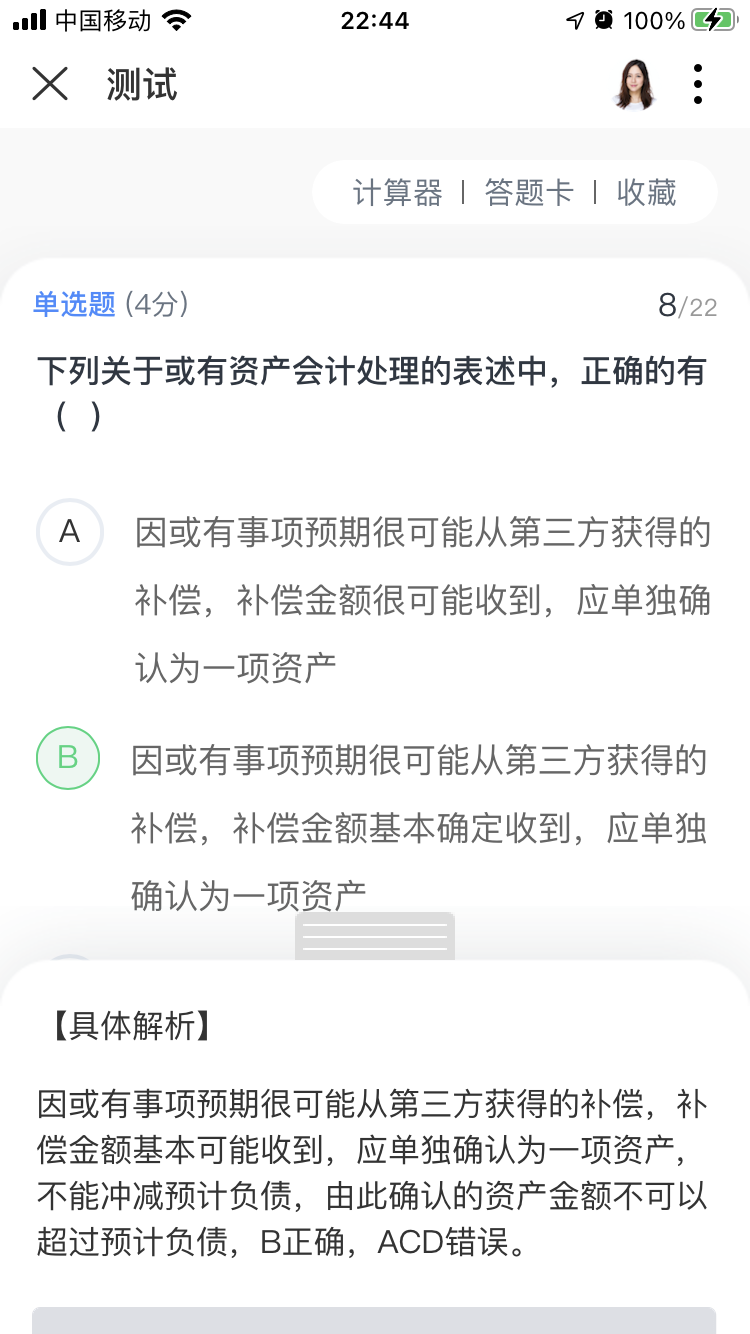Tap 收藏 to bookmark this question
Image resolution: width=750 pixels, height=1334 pixels.
click(x=646, y=192)
